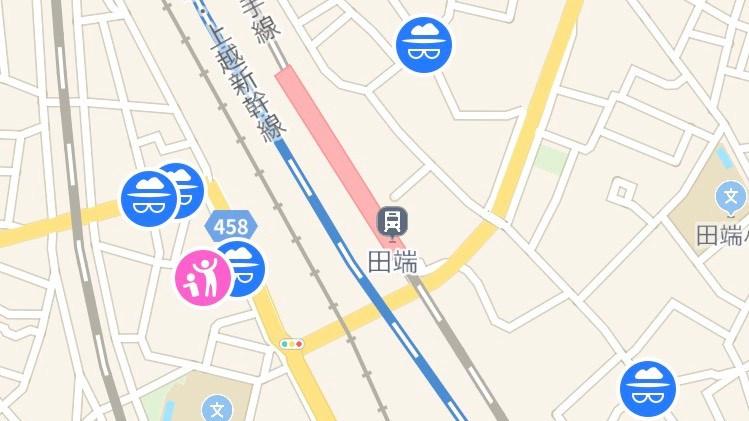This screenshot has width=749, height=421.
Task: Select the Tabata station train icon
Action: click(x=392, y=221)
